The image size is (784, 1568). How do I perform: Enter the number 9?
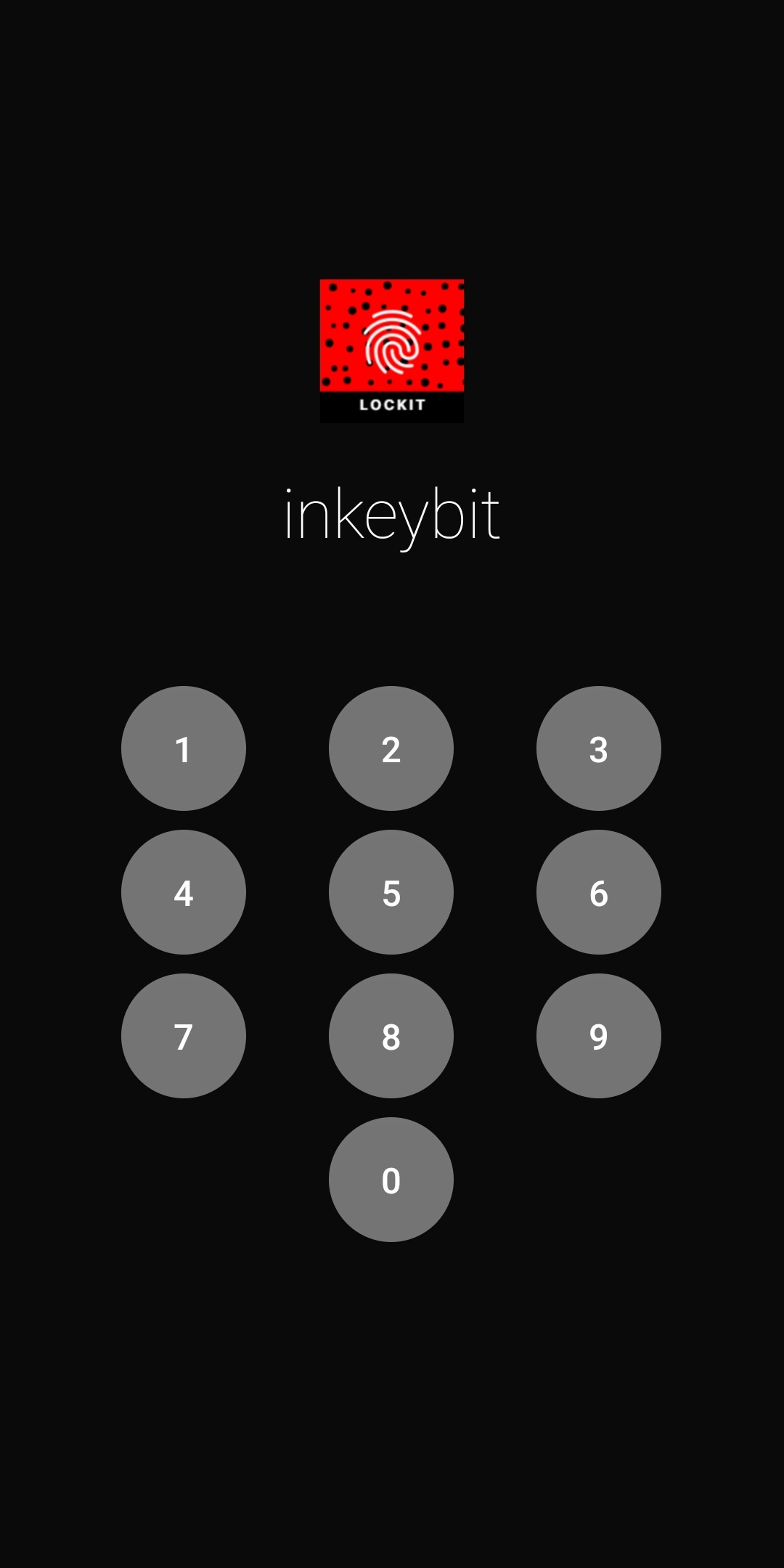598,1036
